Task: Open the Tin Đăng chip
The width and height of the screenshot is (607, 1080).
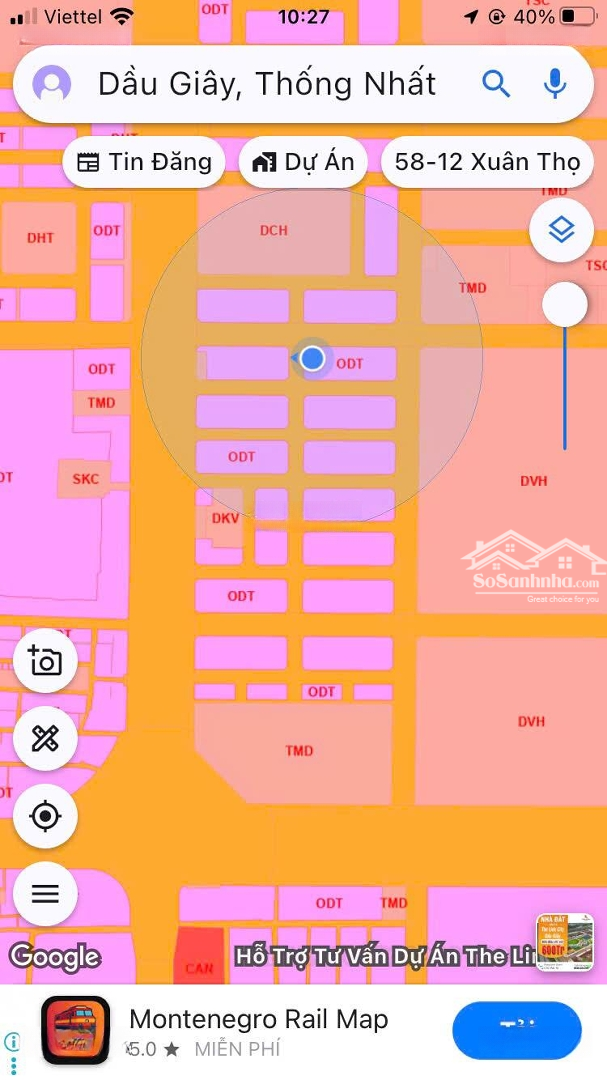Action: (145, 162)
